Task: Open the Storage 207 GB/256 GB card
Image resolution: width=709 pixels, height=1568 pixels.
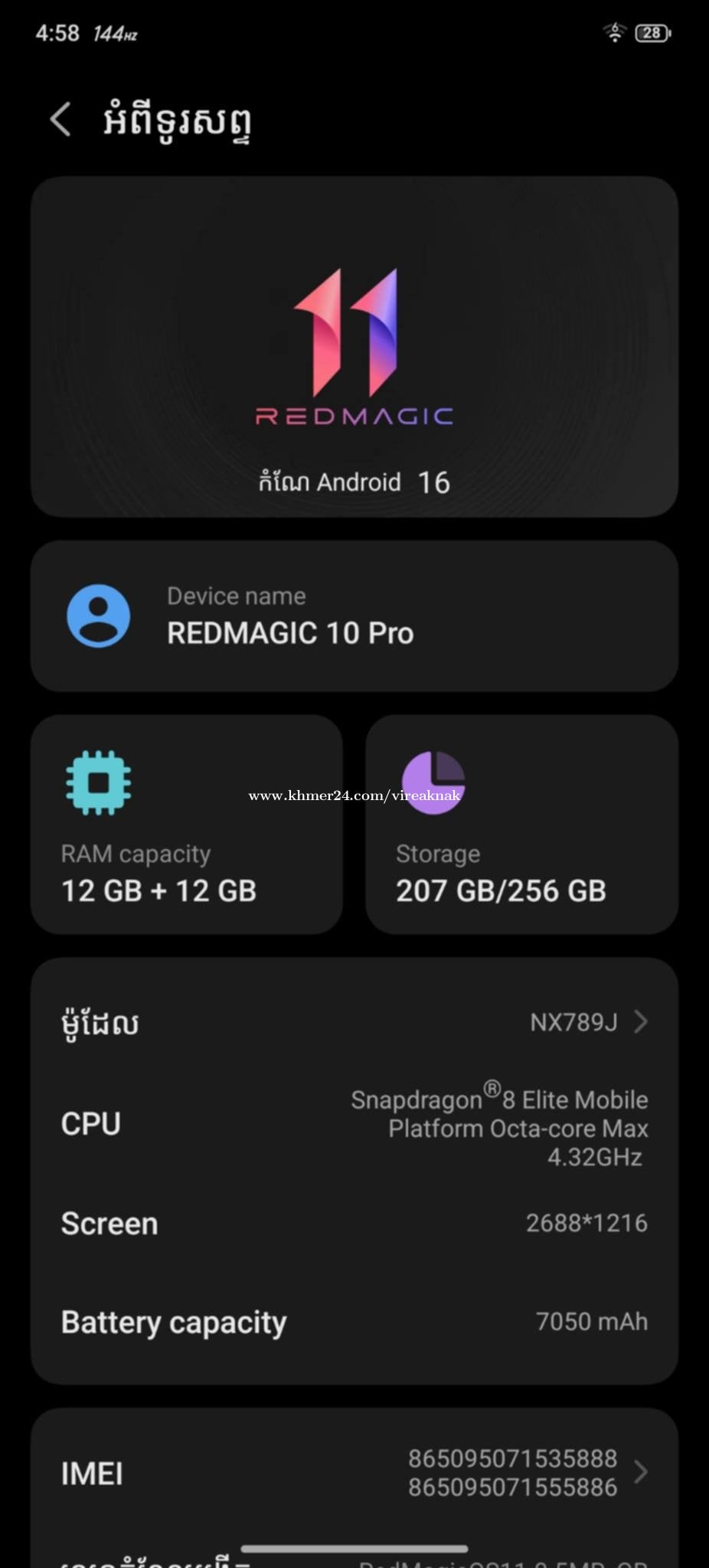Action: pyautogui.click(x=522, y=824)
